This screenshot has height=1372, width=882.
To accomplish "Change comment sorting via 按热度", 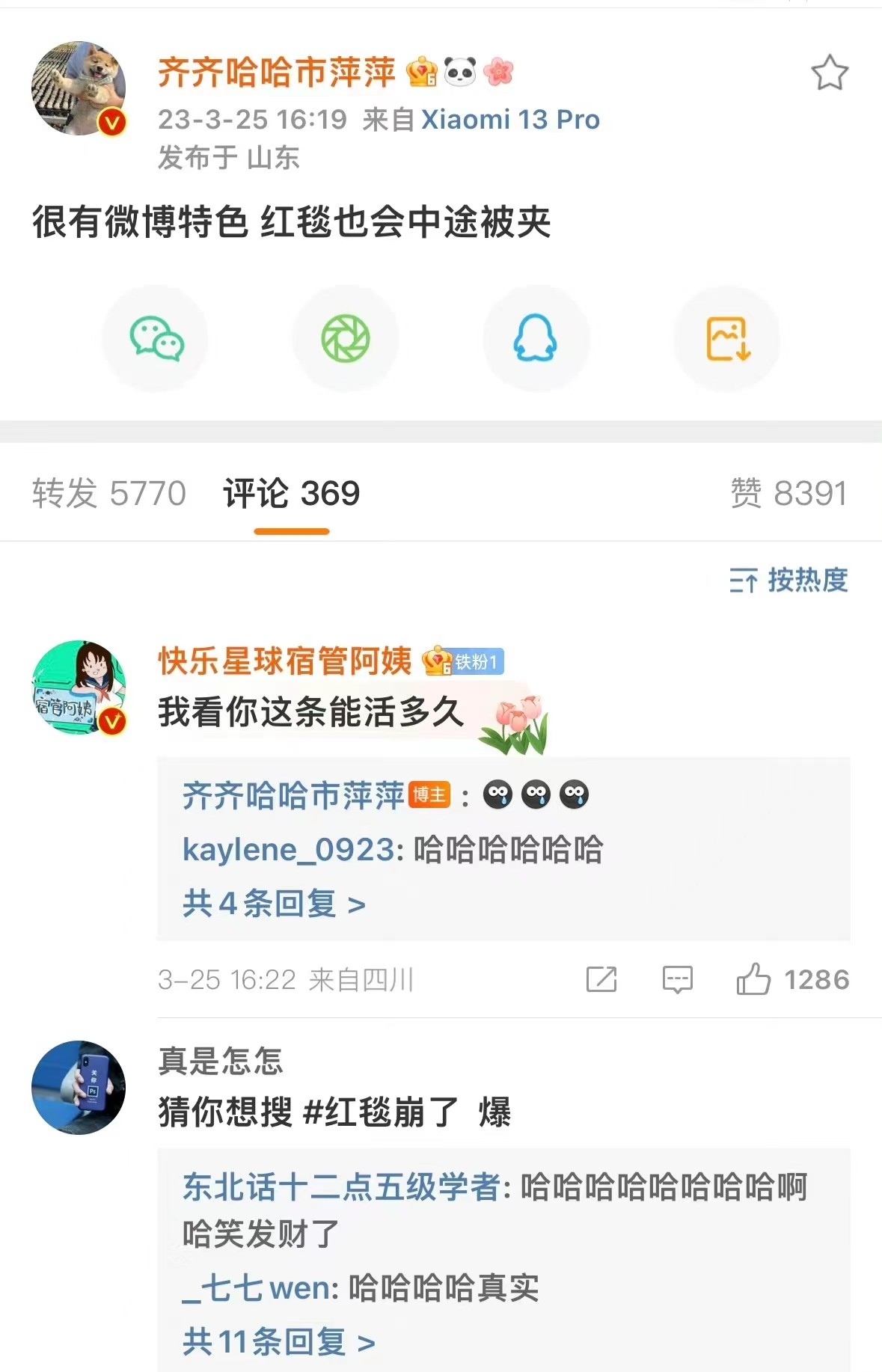I will pos(788,581).
